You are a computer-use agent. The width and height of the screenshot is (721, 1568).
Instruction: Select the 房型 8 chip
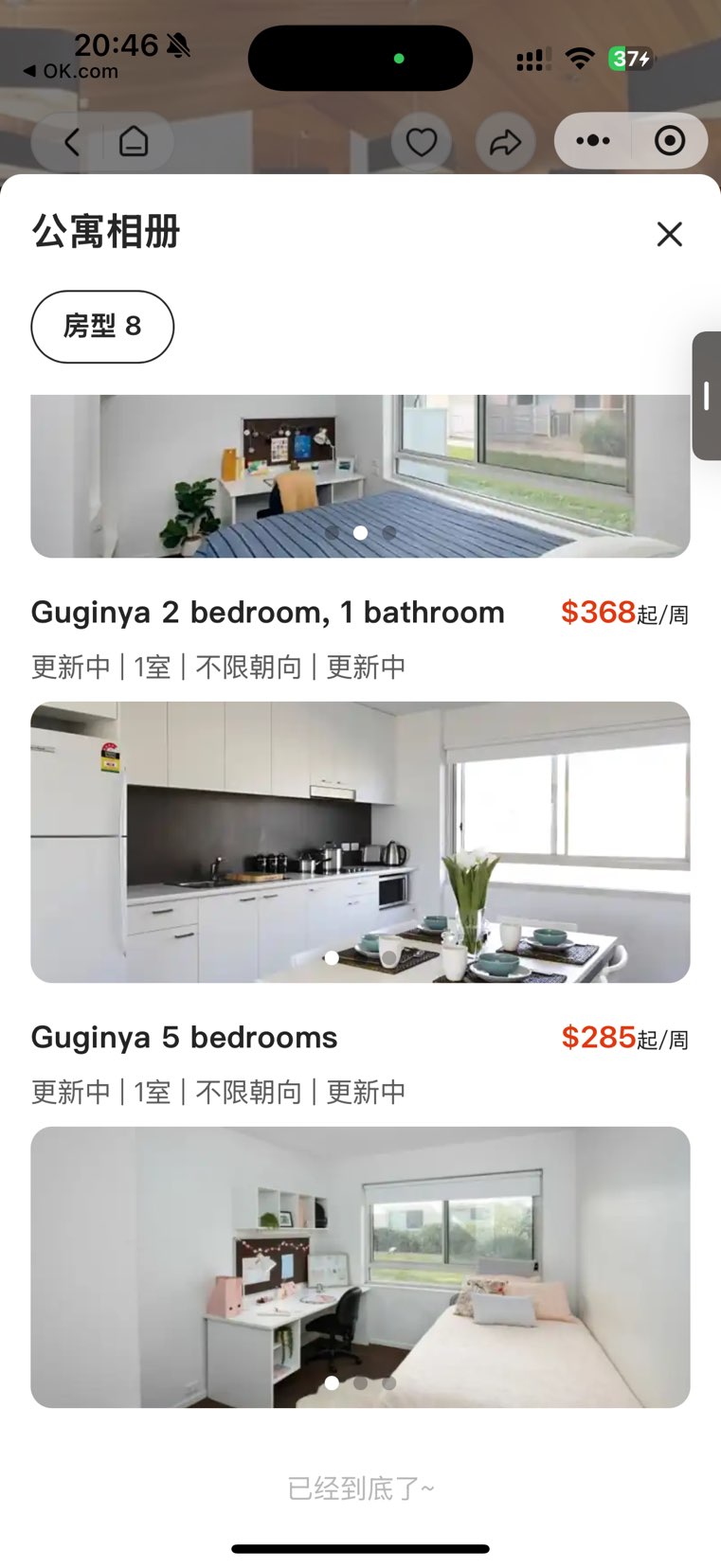click(x=102, y=327)
